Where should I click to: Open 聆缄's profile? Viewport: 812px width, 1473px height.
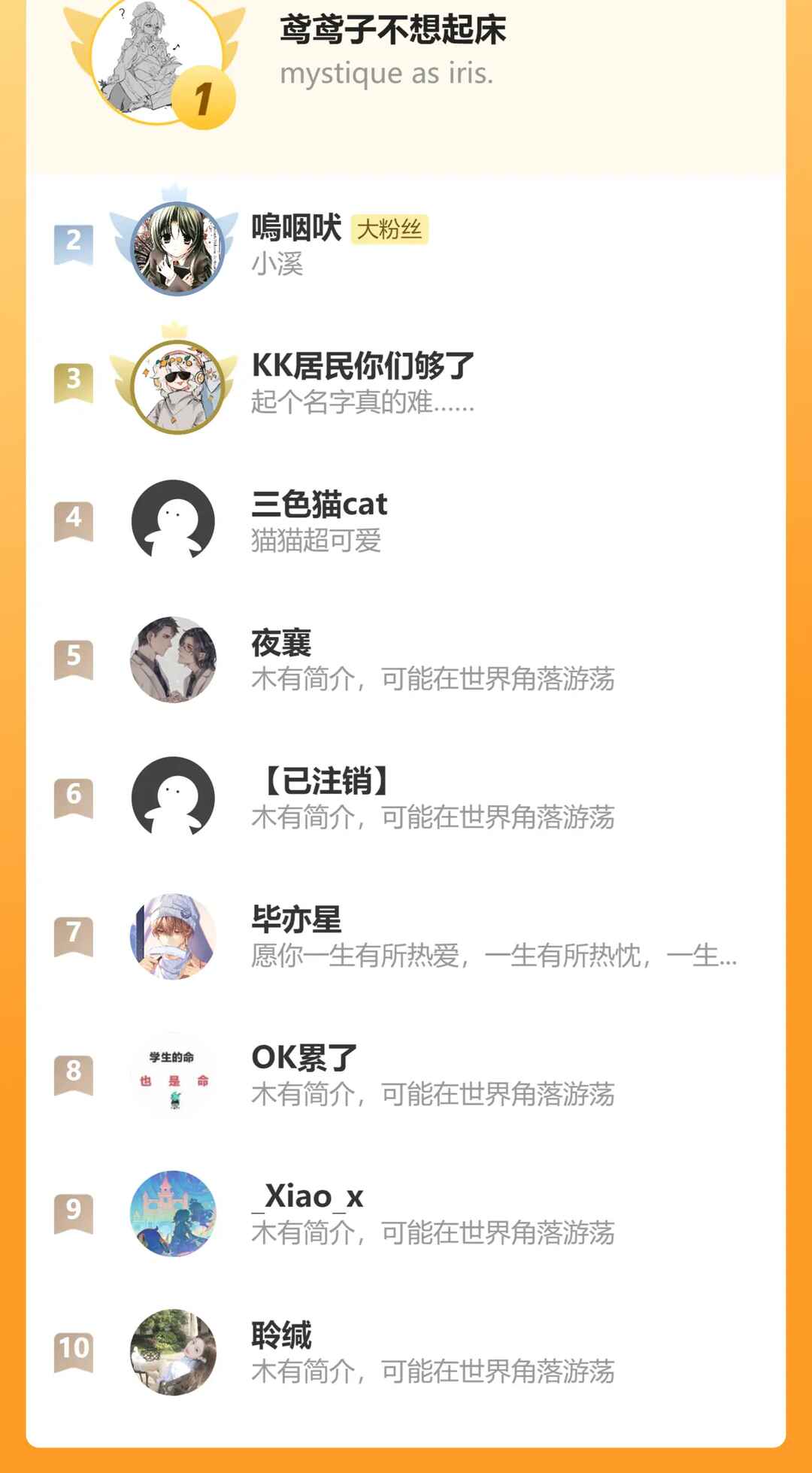tap(406, 1352)
